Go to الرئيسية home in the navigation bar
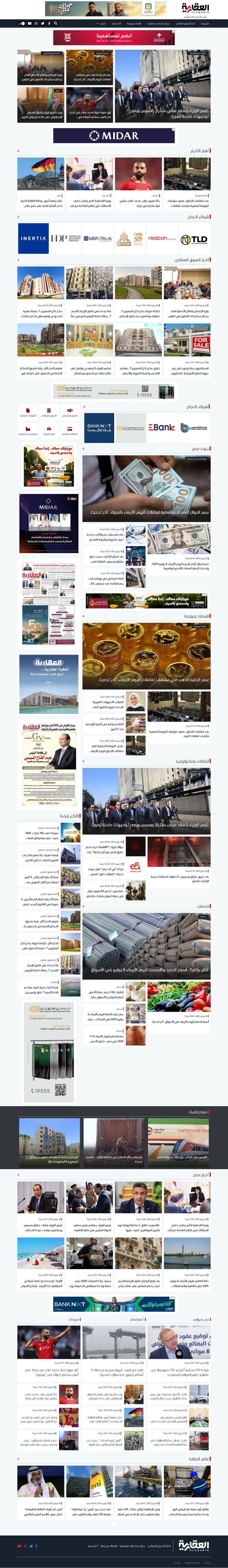228x1568 pixels. (x=206, y=23)
